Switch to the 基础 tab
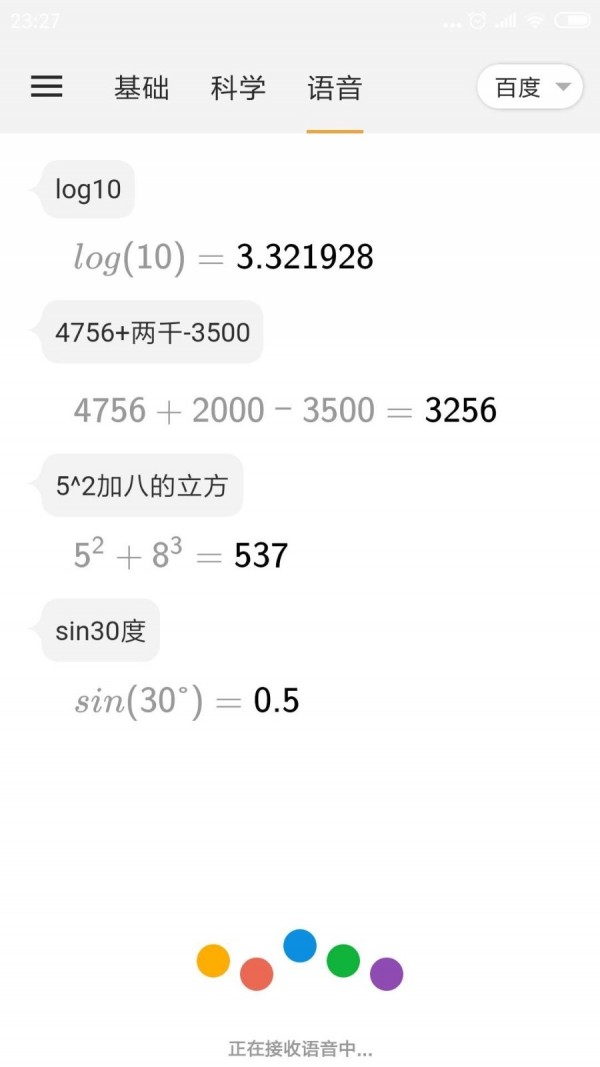The height and width of the screenshot is (1067, 600). click(141, 88)
